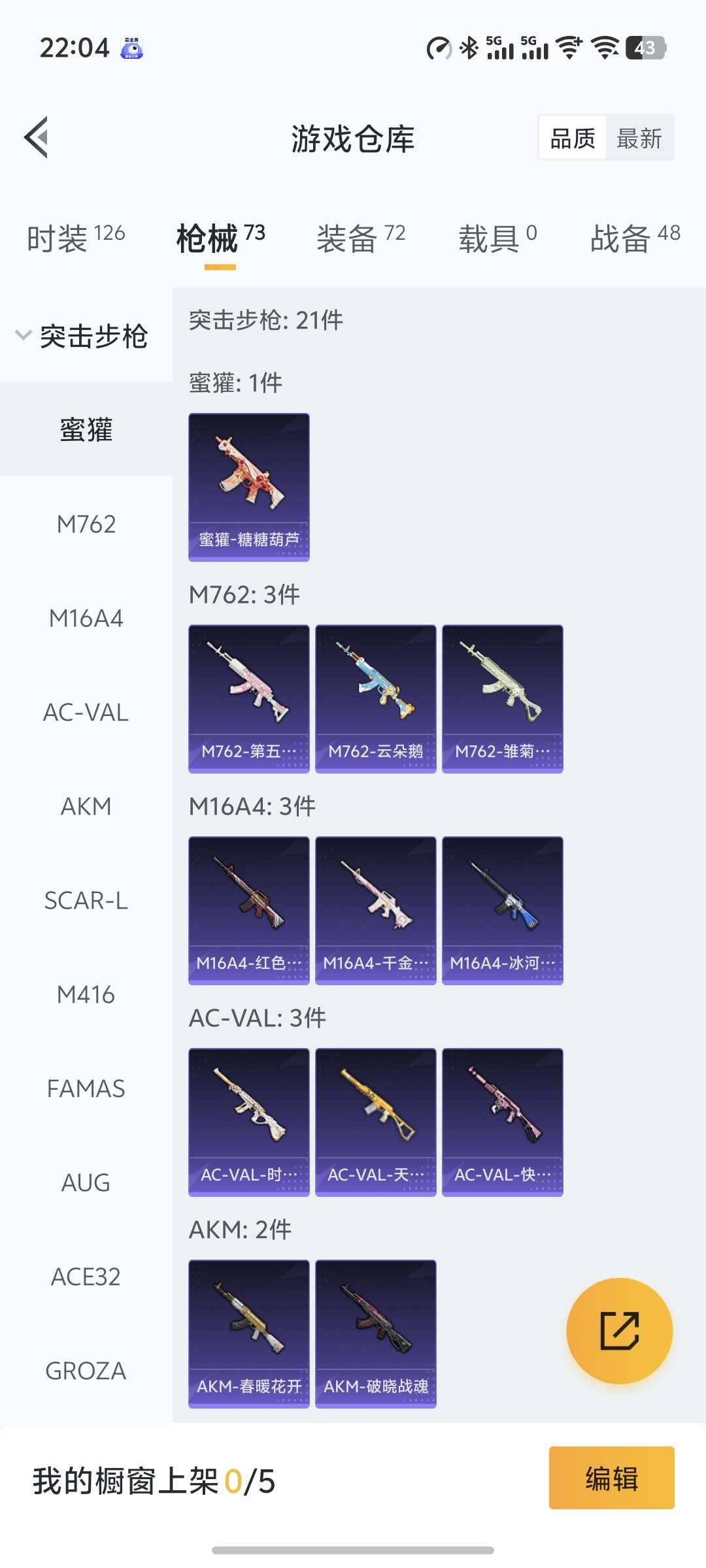Go back from the 游戏仓库 page
This screenshot has height=1568, width=706.
[x=37, y=138]
